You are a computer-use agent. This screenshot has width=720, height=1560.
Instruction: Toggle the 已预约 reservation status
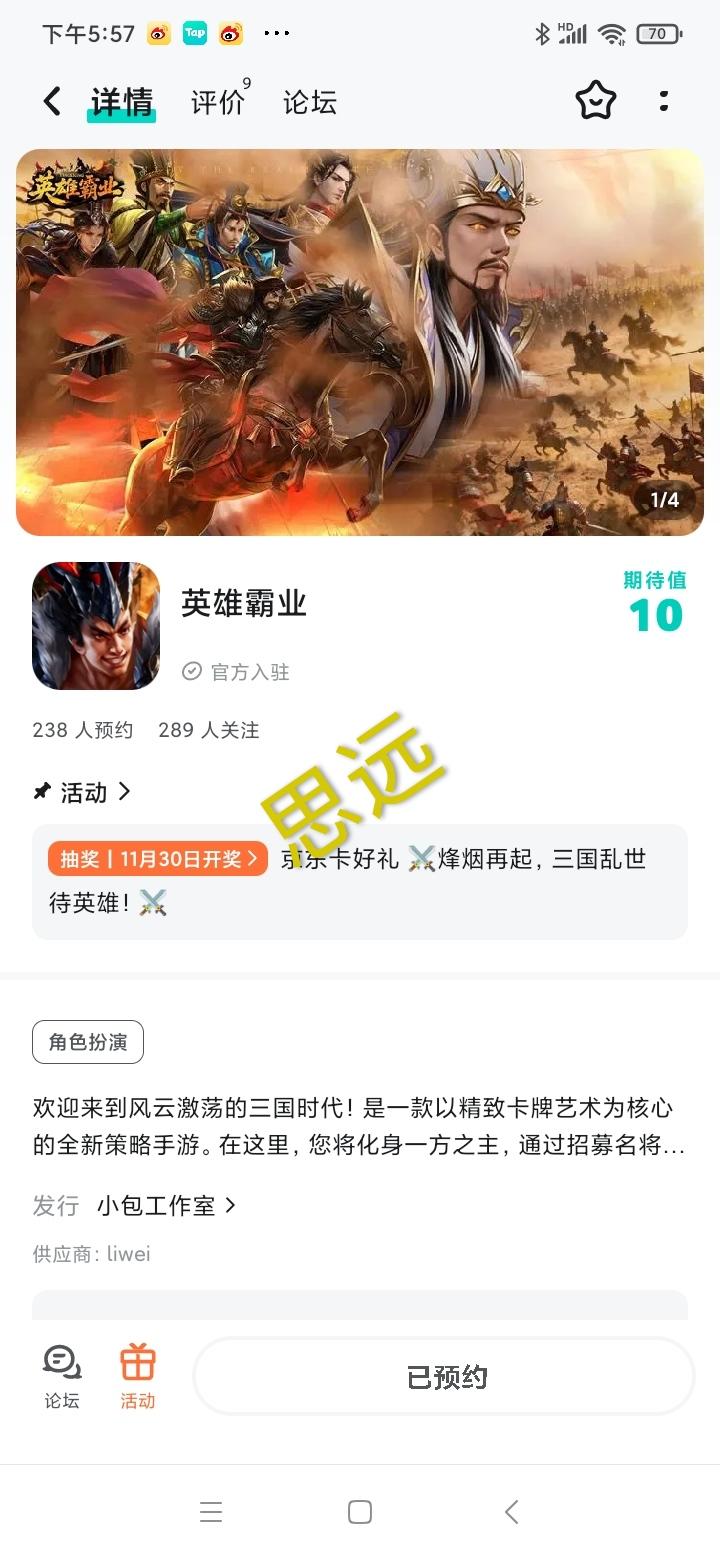(x=443, y=1376)
